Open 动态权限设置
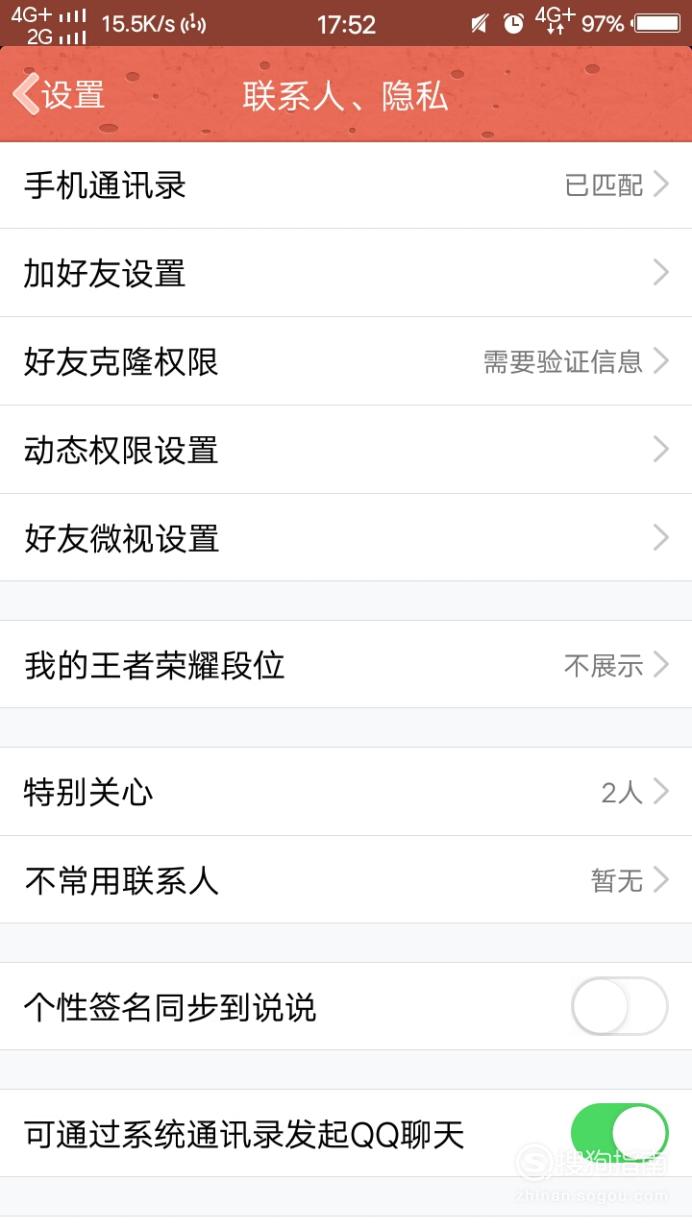 (x=346, y=449)
